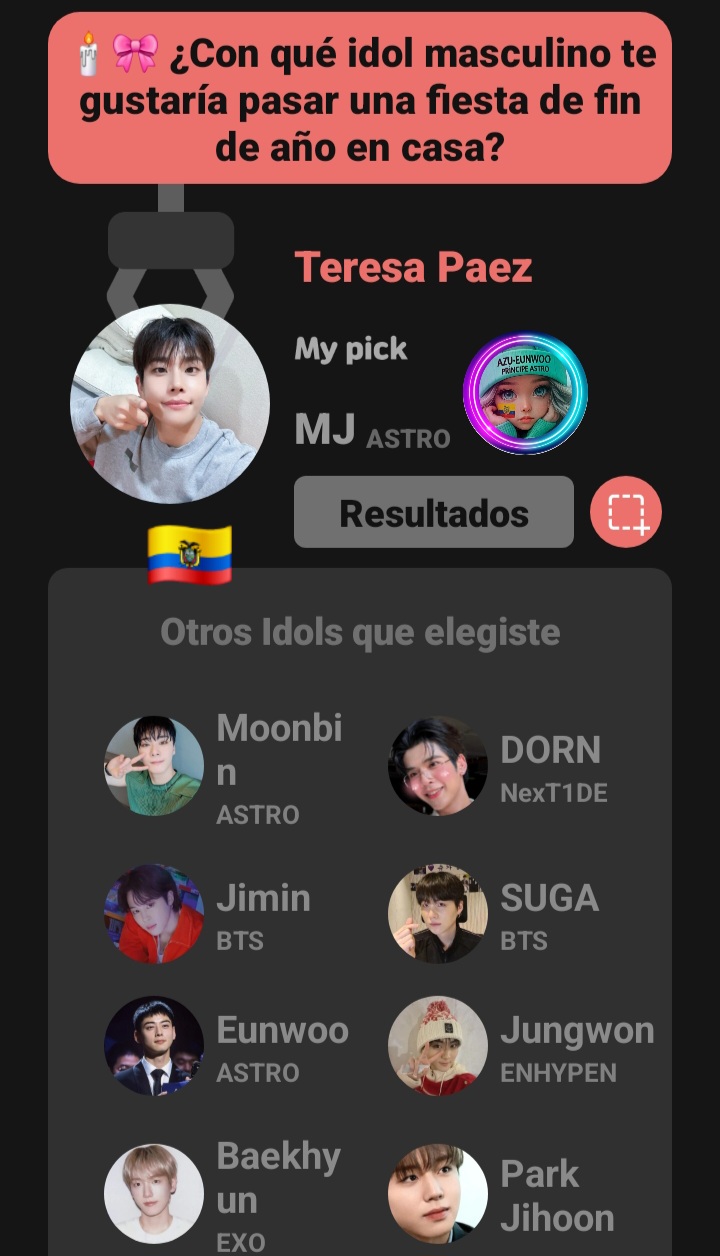Open the AZU-EUNWOO profile badge

525,394
